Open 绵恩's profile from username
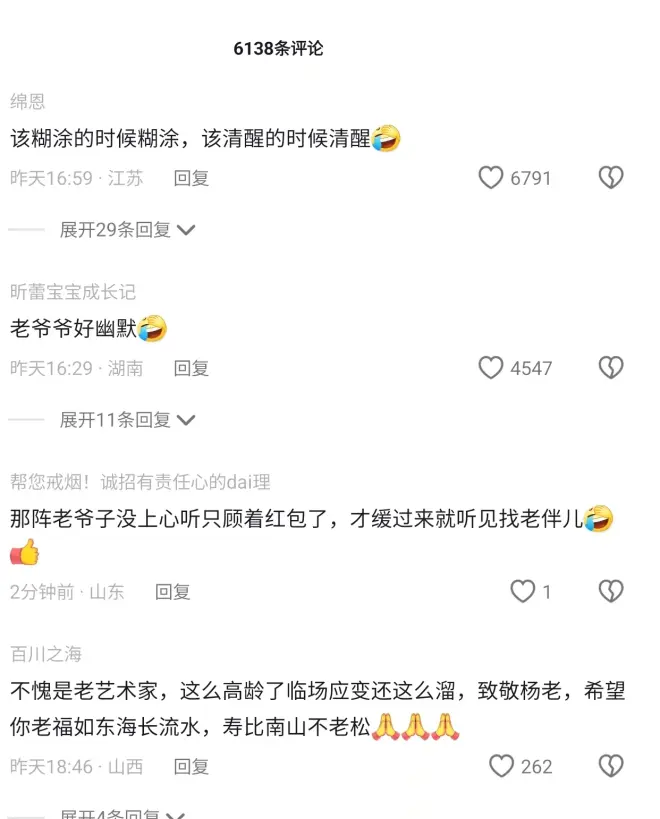The height and width of the screenshot is (819, 660). (28, 102)
